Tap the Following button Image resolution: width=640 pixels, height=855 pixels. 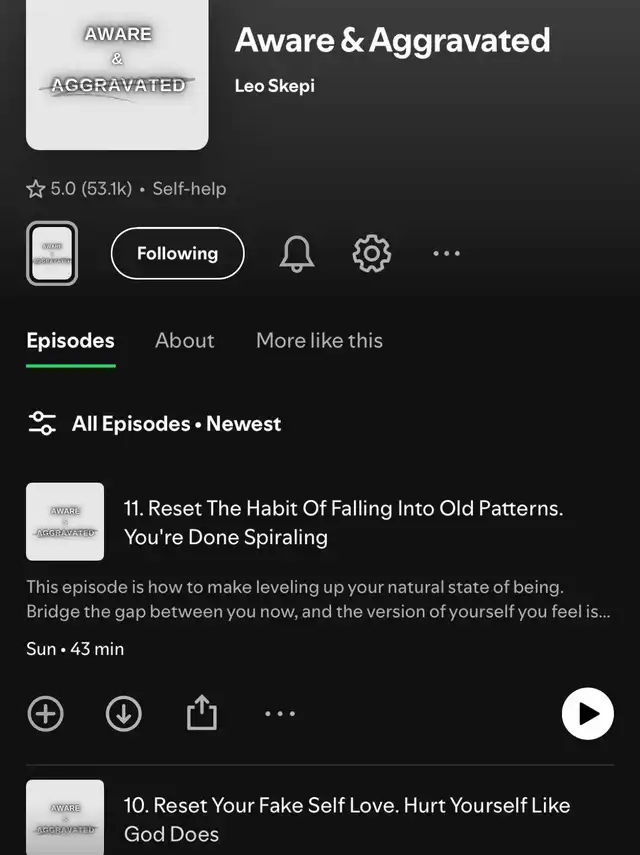177,254
